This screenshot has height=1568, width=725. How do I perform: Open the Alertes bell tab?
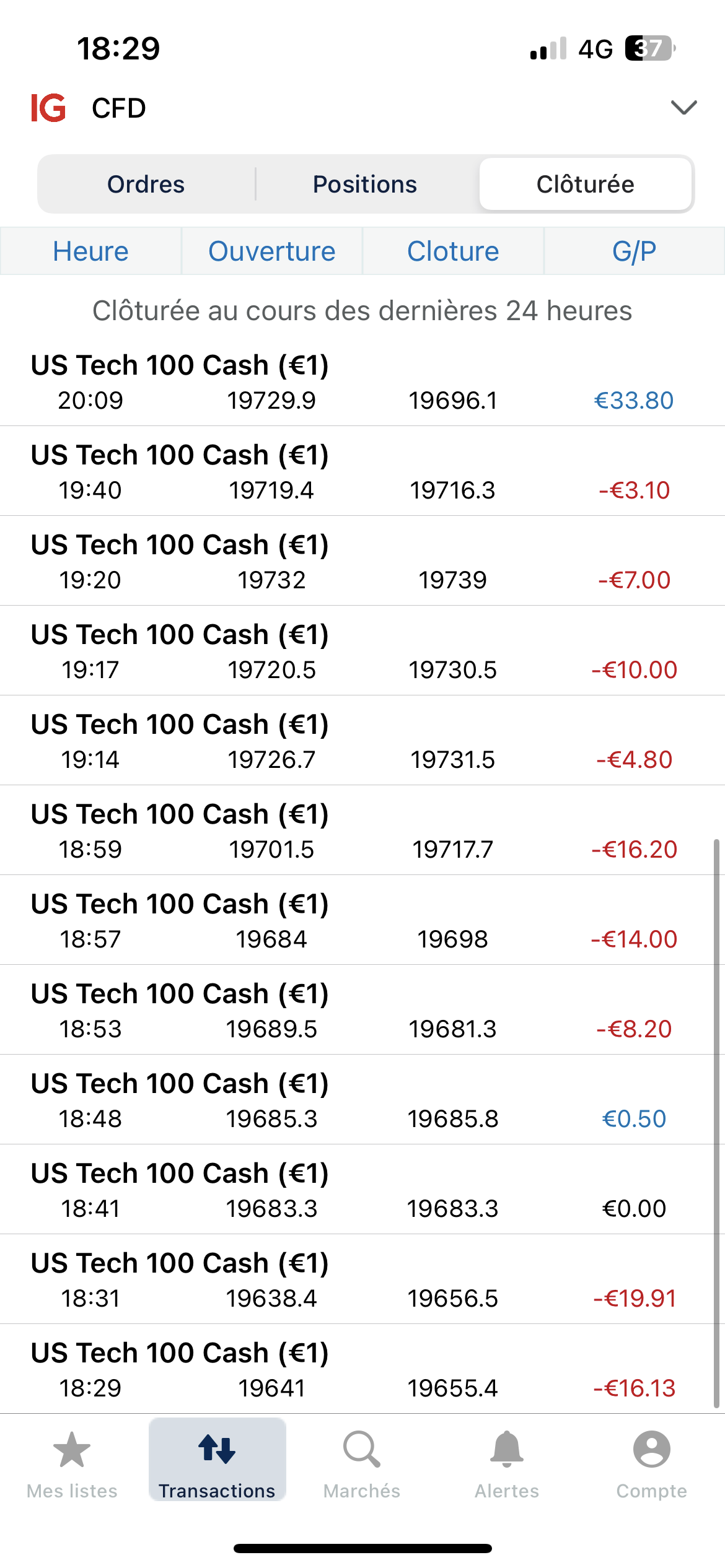(x=507, y=1464)
